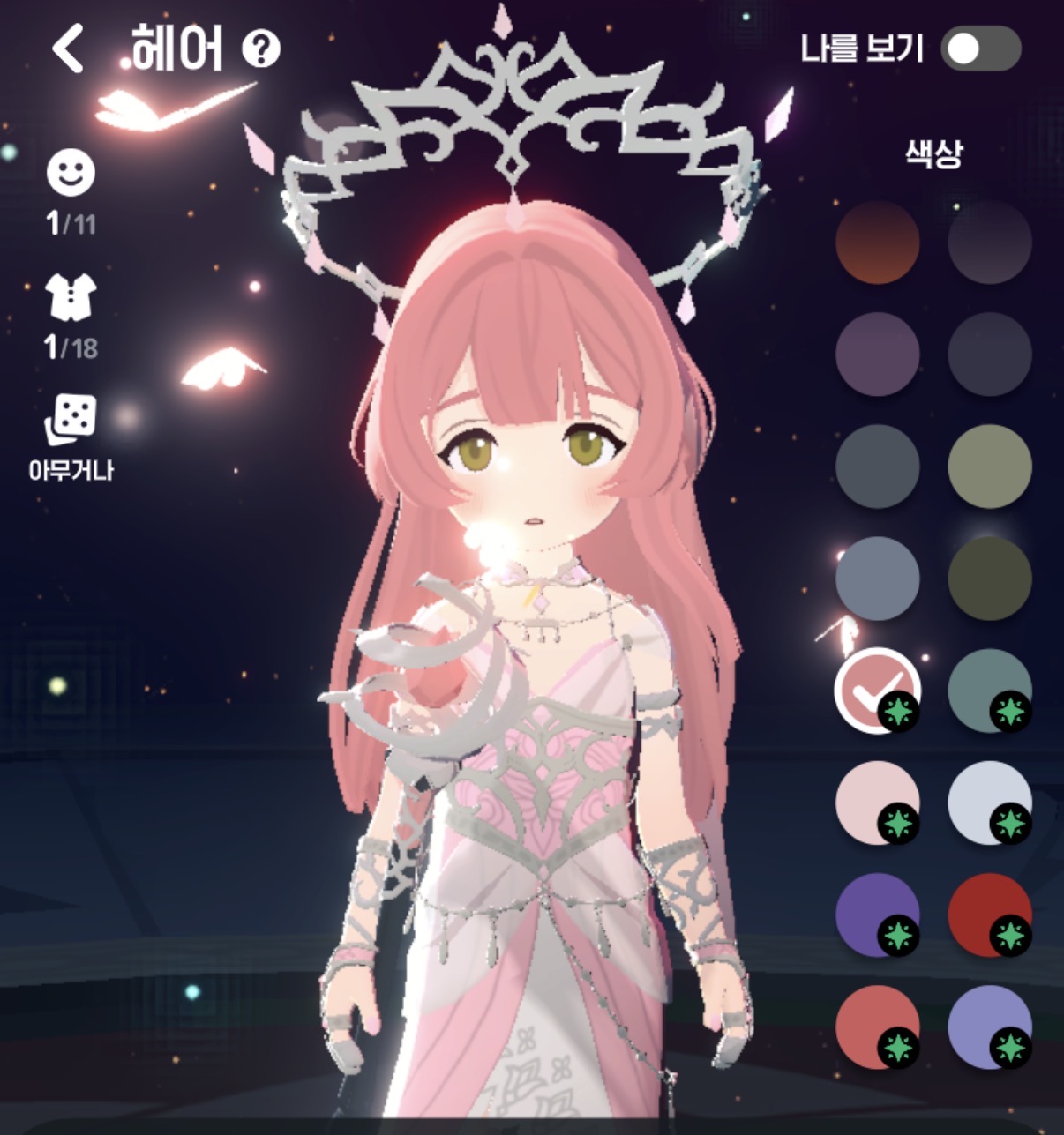The width and height of the screenshot is (1064, 1135).
Task: Click the checkmark on the selected hair color
Action: tap(878, 692)
